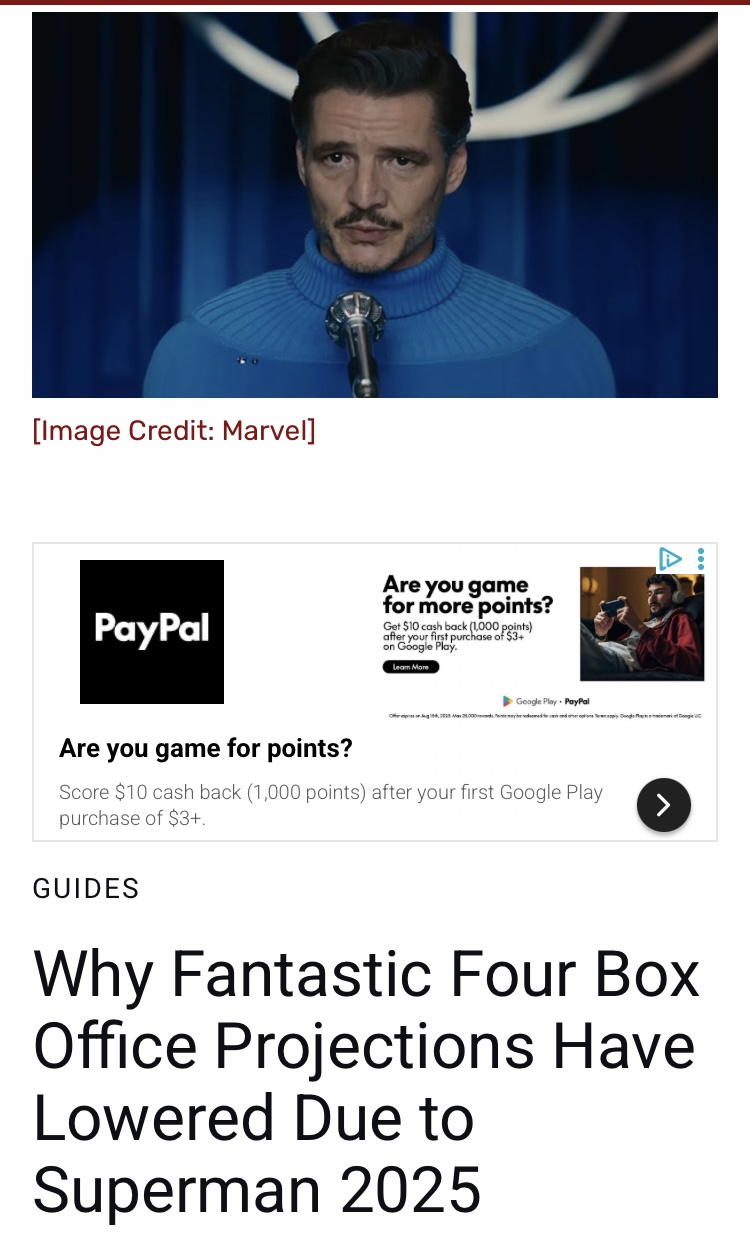Open the ad options three-dot menu

701,559
